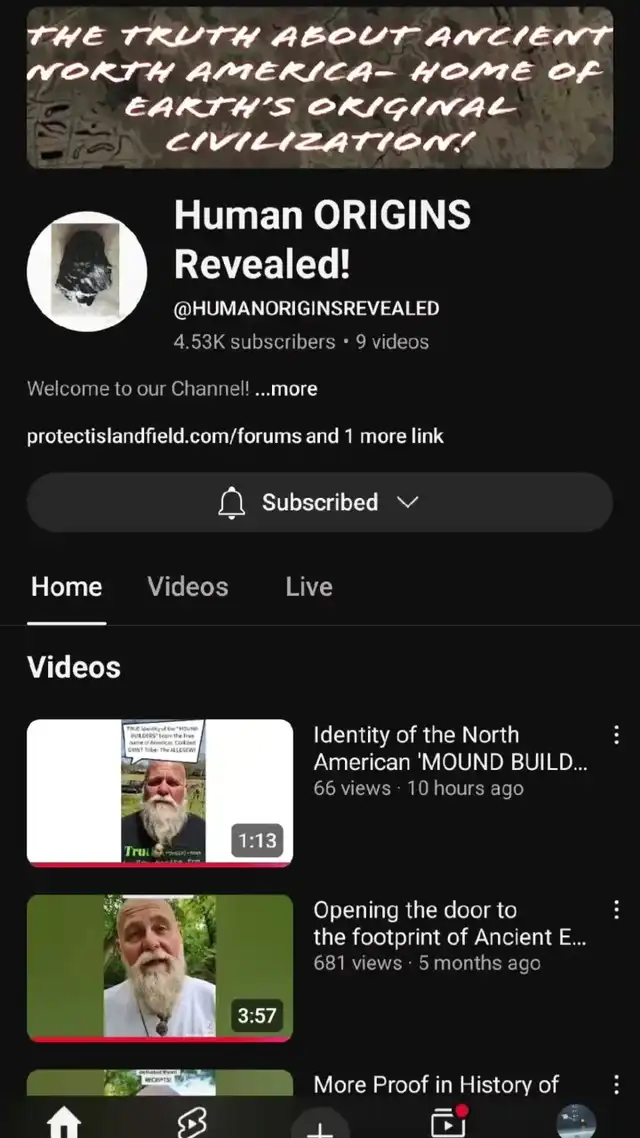
Task: Open the Shorts tab
Action: point(191,1124)
